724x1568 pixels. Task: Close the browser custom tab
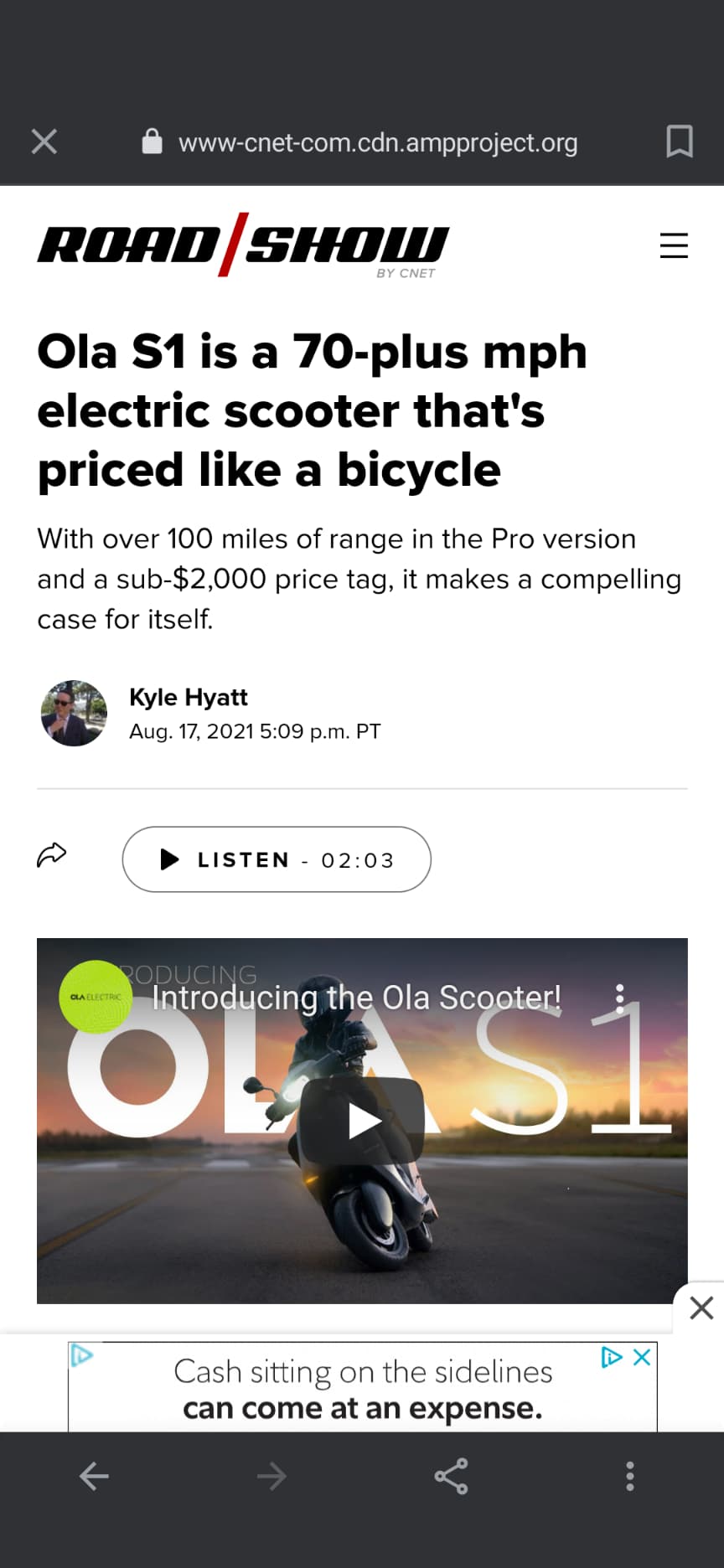coord(44,142)
